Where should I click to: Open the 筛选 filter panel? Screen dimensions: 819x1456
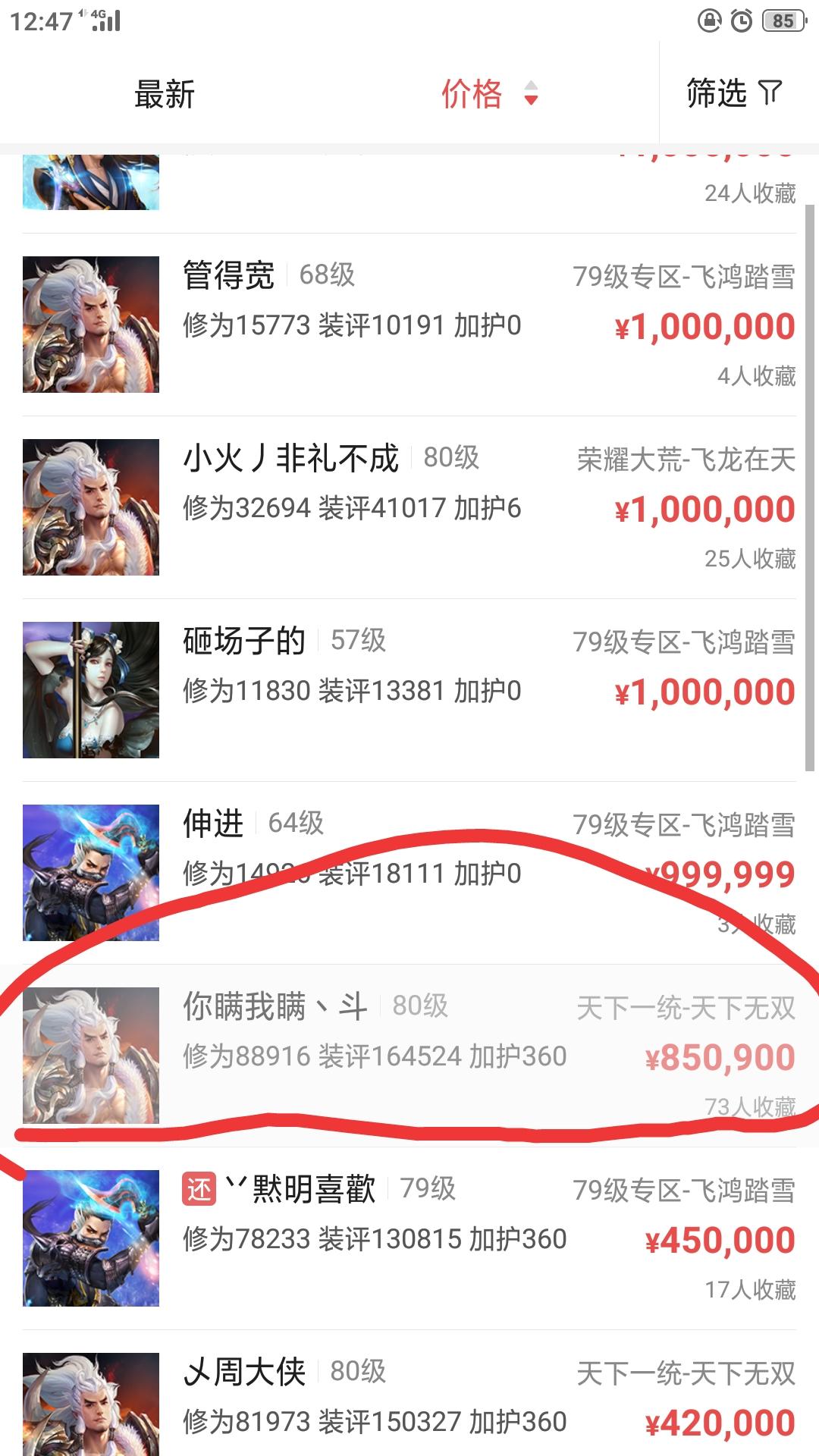pos(733,93)
